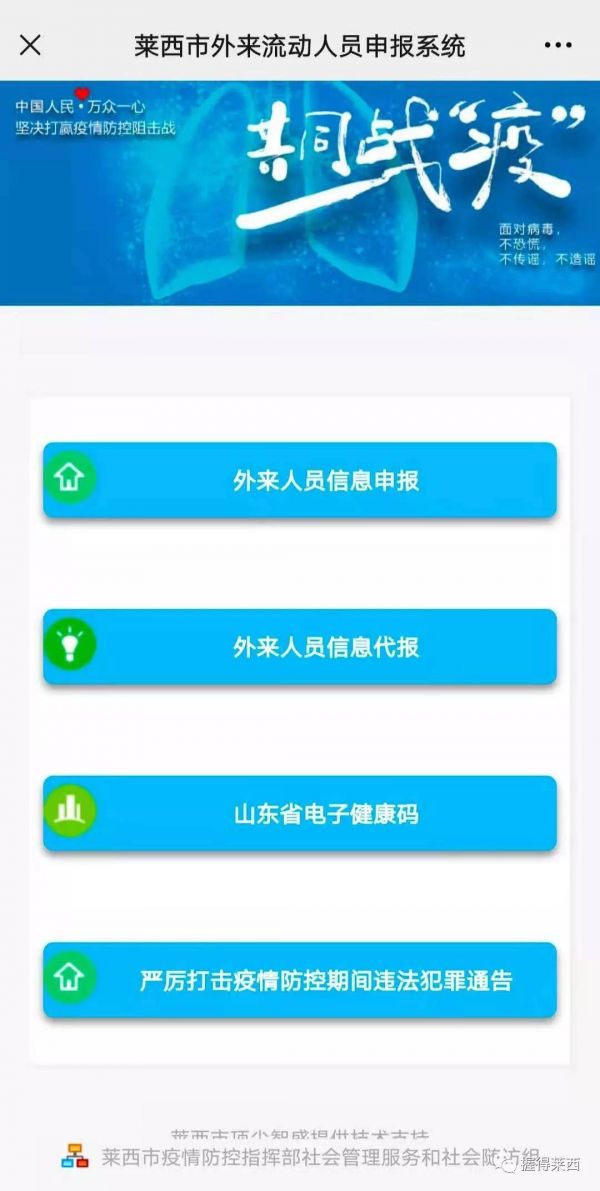Image resolution: width=600 pixels, height=1191 pixels.
Task: Open 外来人员信息申报
Action: 300,480
